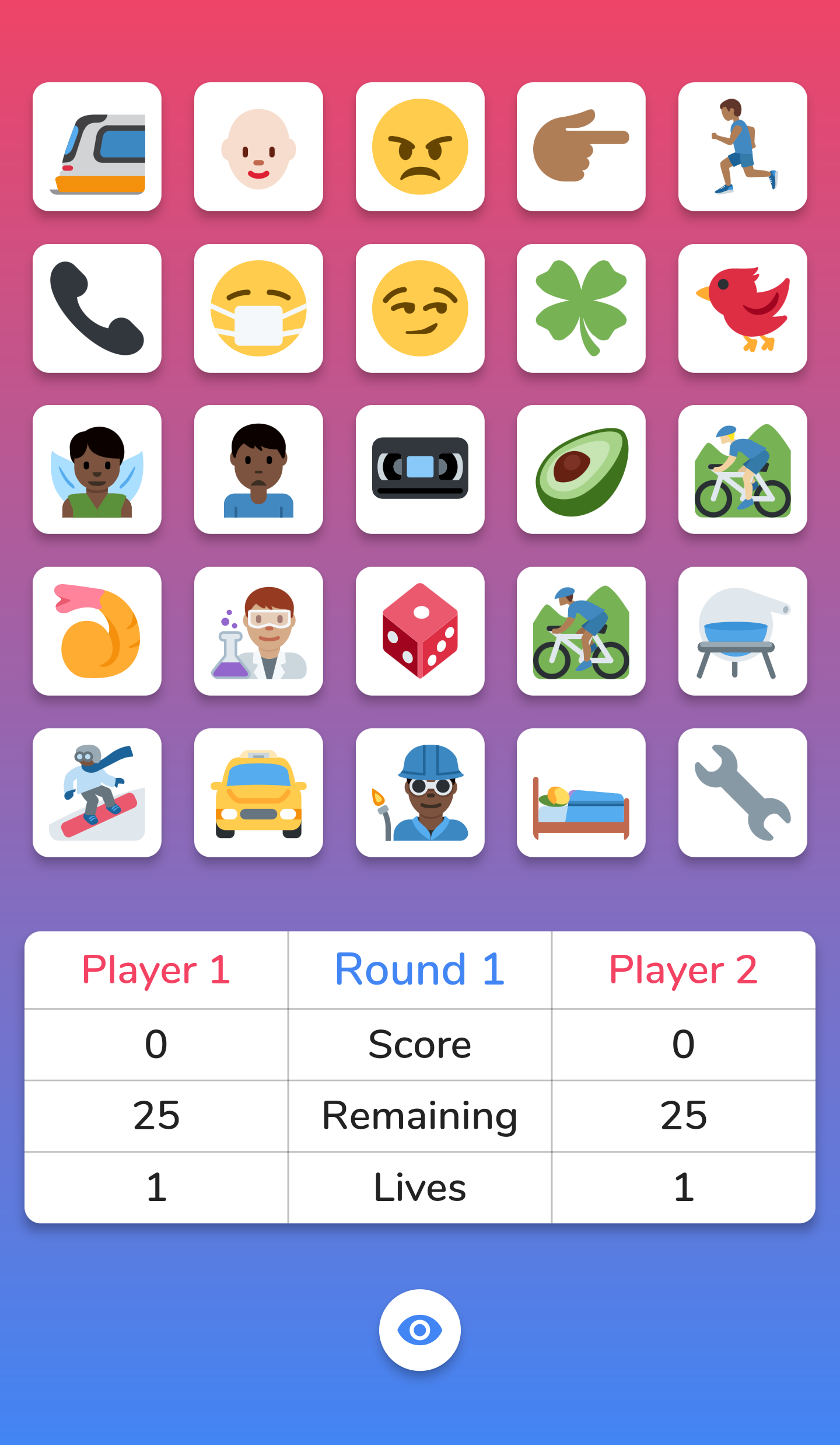Select the fairy emoji tile

pos(97,469)
